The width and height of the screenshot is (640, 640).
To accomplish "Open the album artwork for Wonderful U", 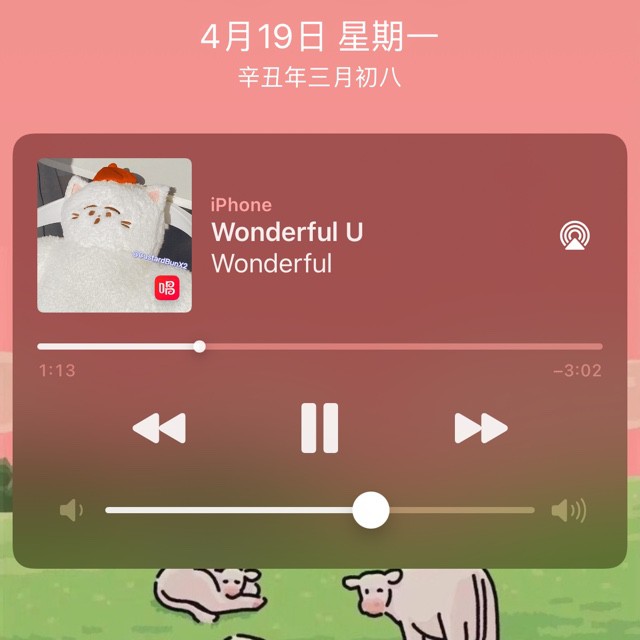I will [114, 236].
